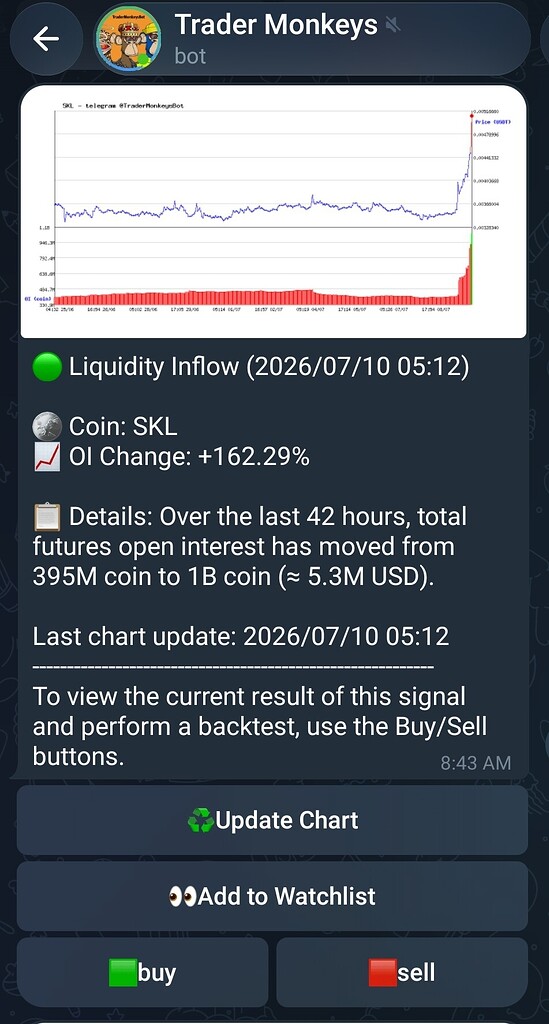Viewport: 549px width, 1024px height.
Task: Tap the Update Chart button
Action: pyautogui.click(x=272, y=820)
